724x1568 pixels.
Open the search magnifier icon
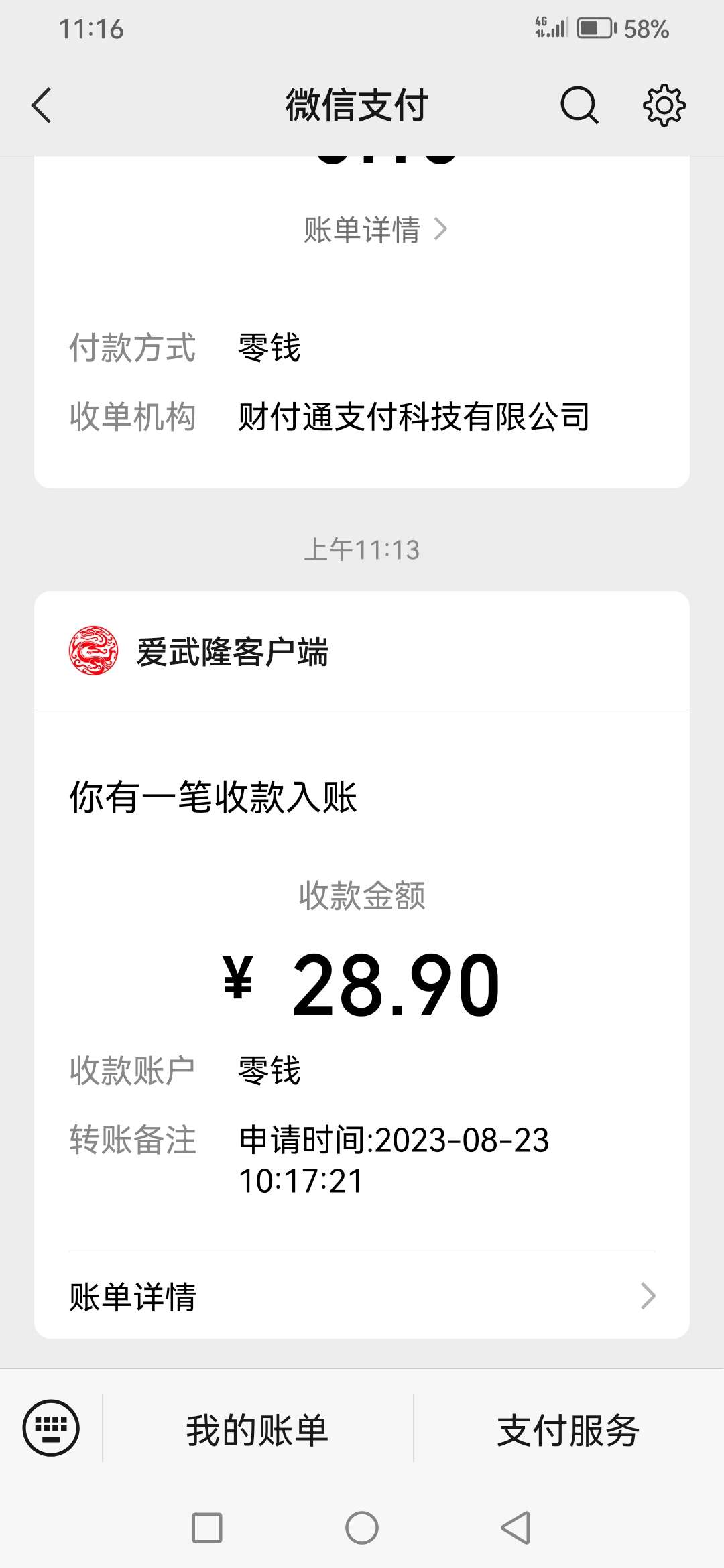click(579, 106)
